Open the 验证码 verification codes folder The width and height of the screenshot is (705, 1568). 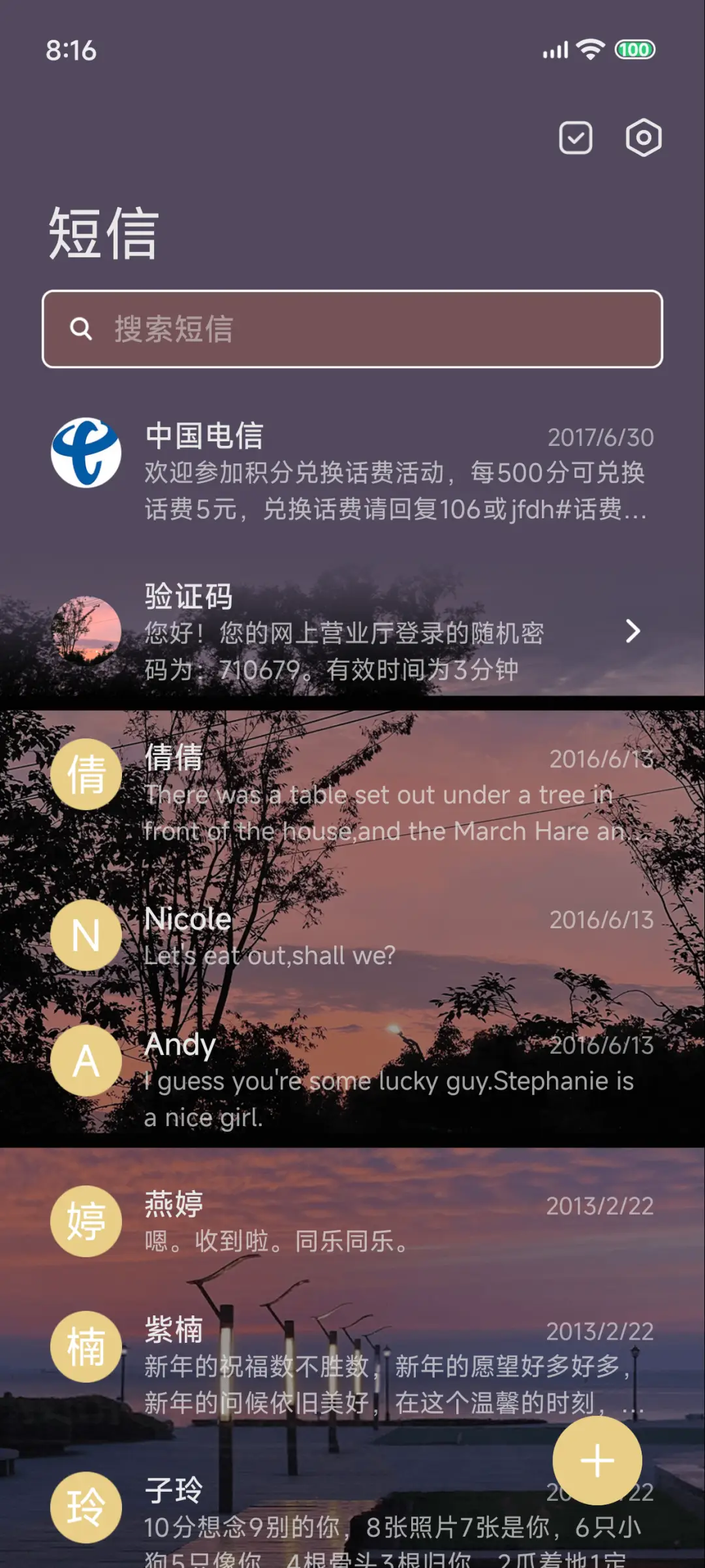[352, 632]
